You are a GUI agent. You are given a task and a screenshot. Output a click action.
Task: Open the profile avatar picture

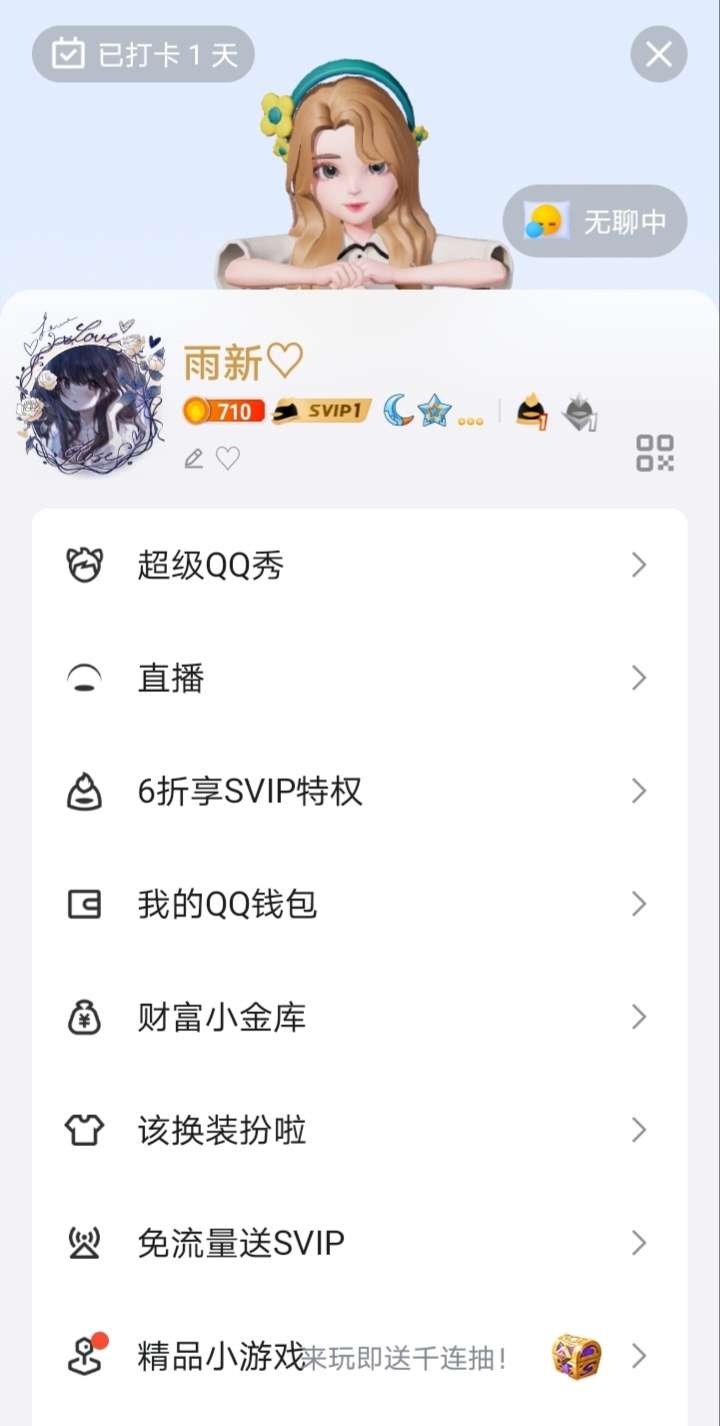[x=91, y=394]
